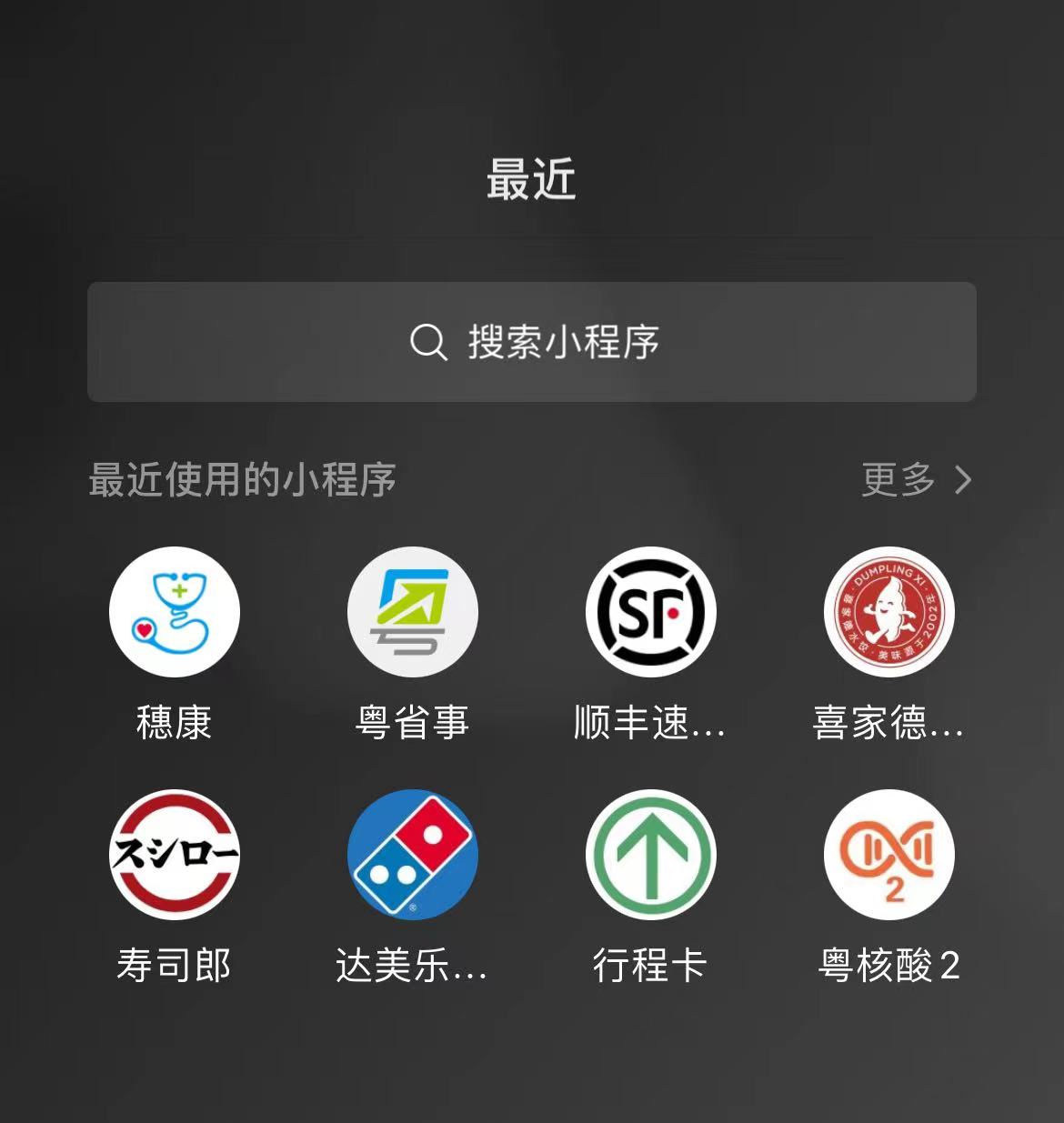Launch 粤省事 by clicking its icon
Screen dimensions: 1064x1123
[x=413, y=612]
